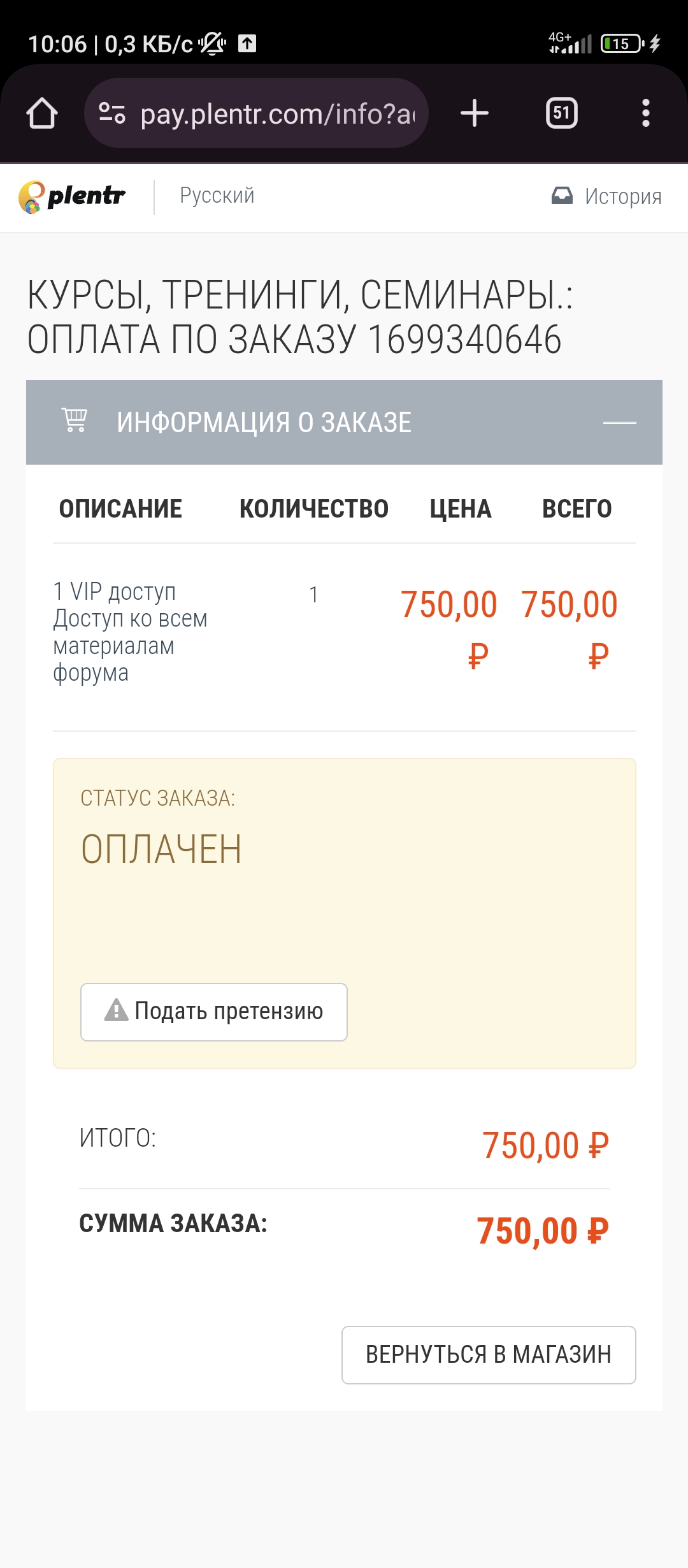This screenshot has height=1568, width=688.
Task: Tap Подать претензию to file a claim
Action: pos(214,1012)
